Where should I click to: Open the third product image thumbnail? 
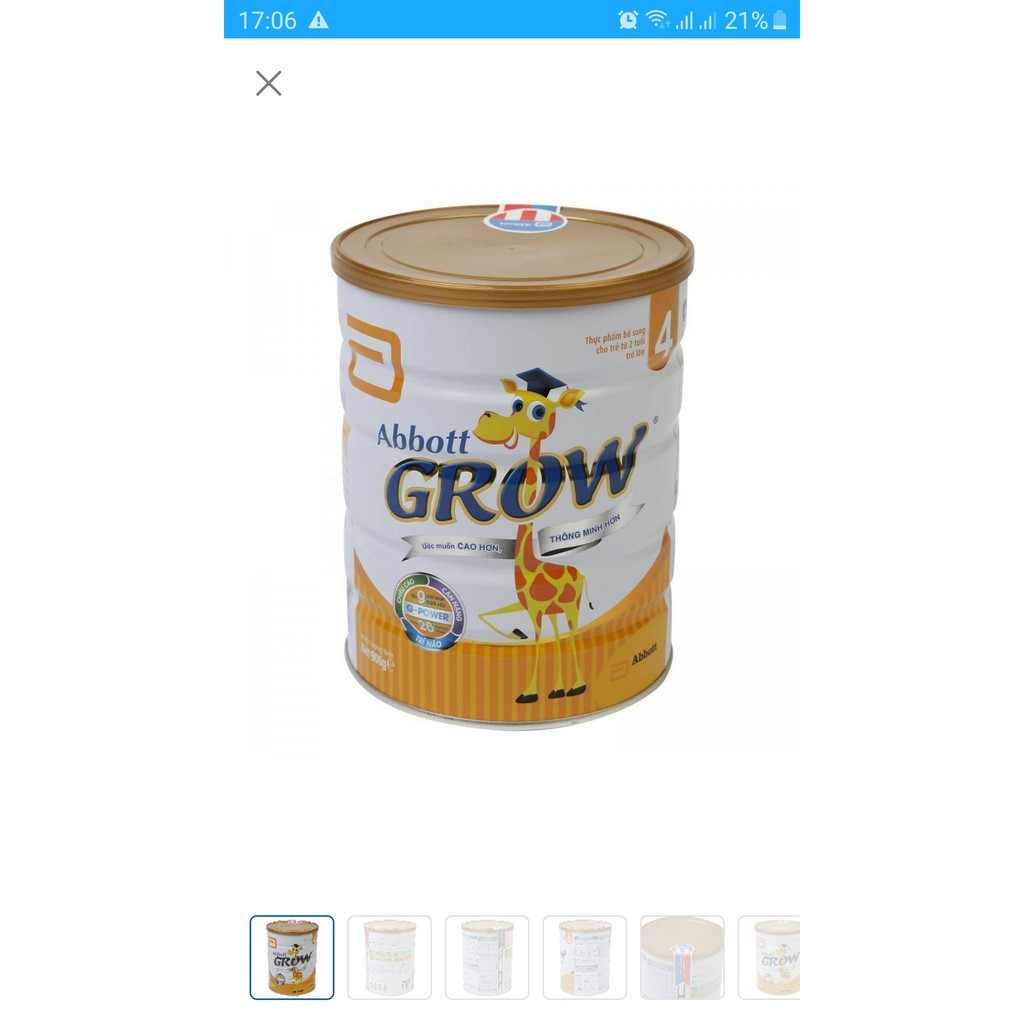pyautogui.click(x=487, y=957)
